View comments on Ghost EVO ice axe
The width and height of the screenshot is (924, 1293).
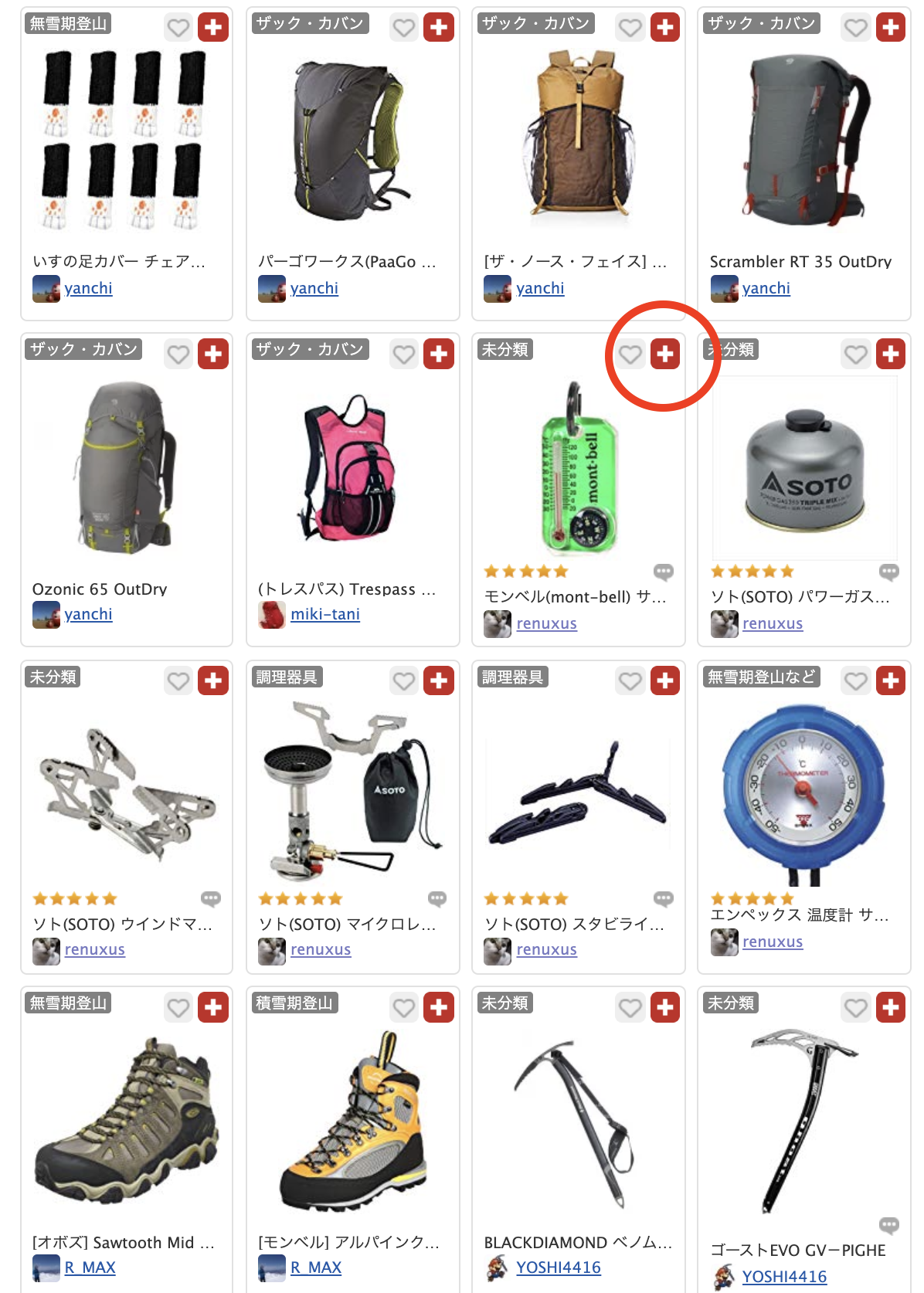point(888,1225)
